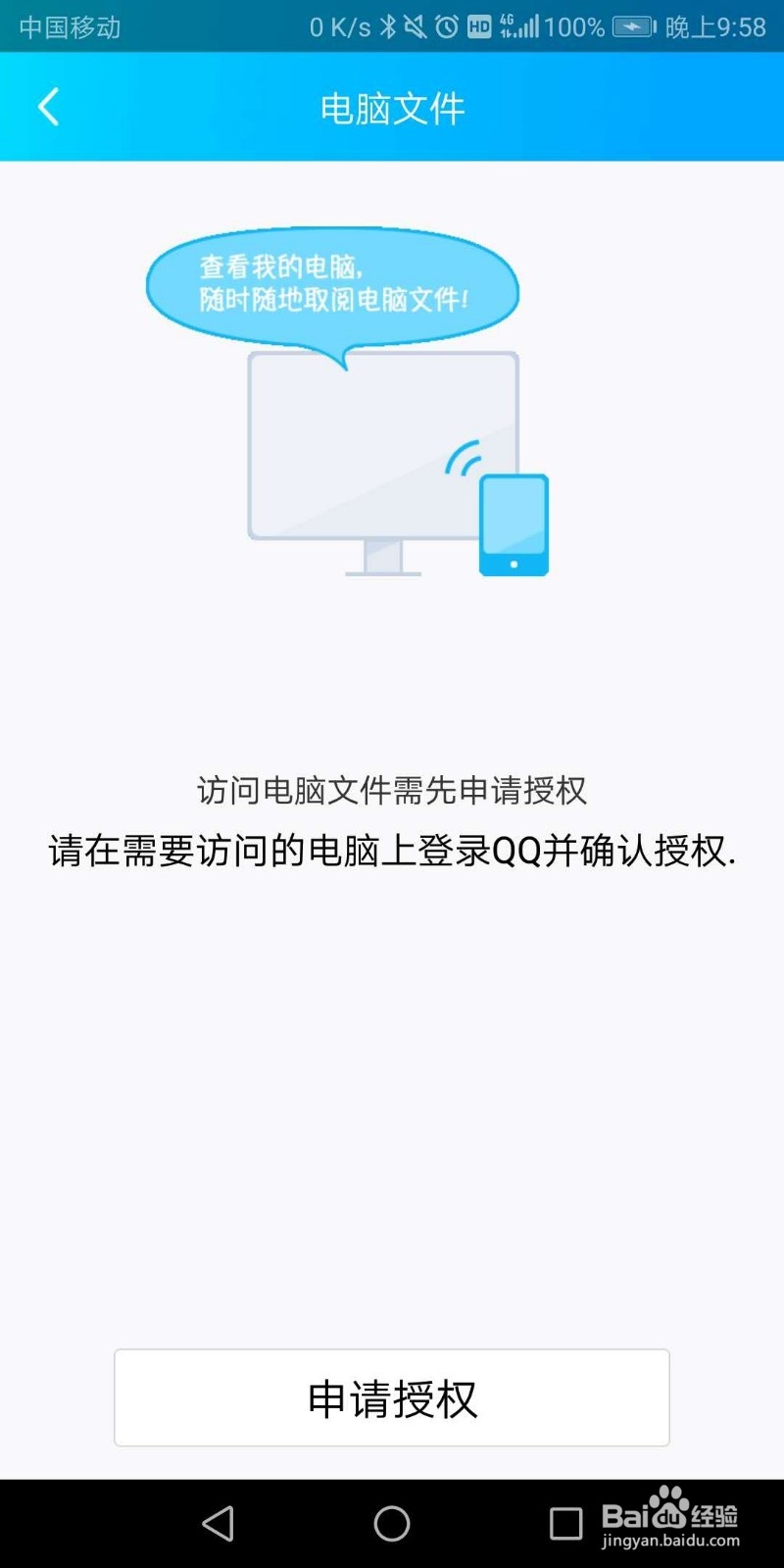Viewport: 784px width, 1568px height.
Task: Tap 中国移动 carrier label in status bar
Action: 67,27
